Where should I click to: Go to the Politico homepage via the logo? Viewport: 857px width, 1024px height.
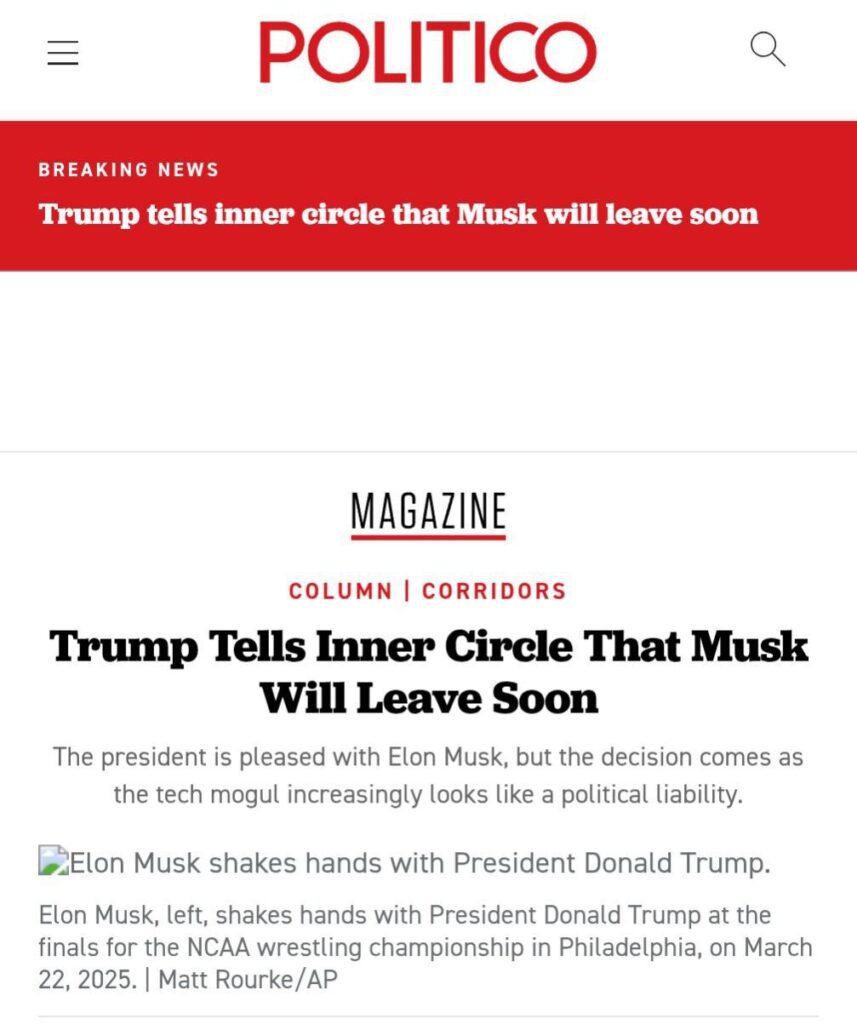click(x=428, y=52)
